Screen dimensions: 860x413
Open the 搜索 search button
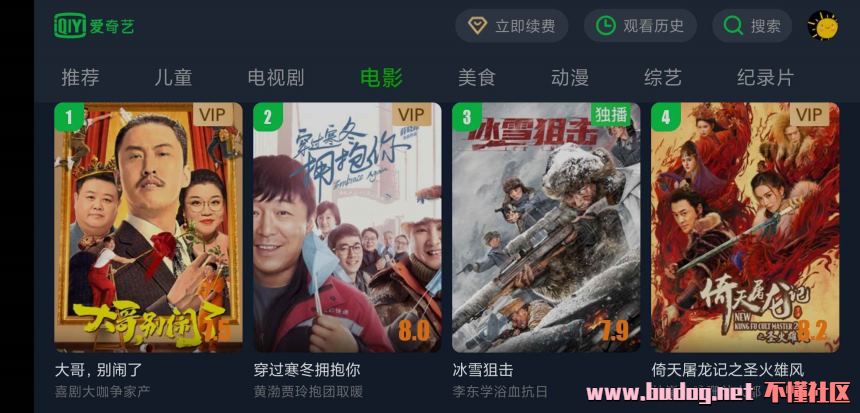click(752, 26)
